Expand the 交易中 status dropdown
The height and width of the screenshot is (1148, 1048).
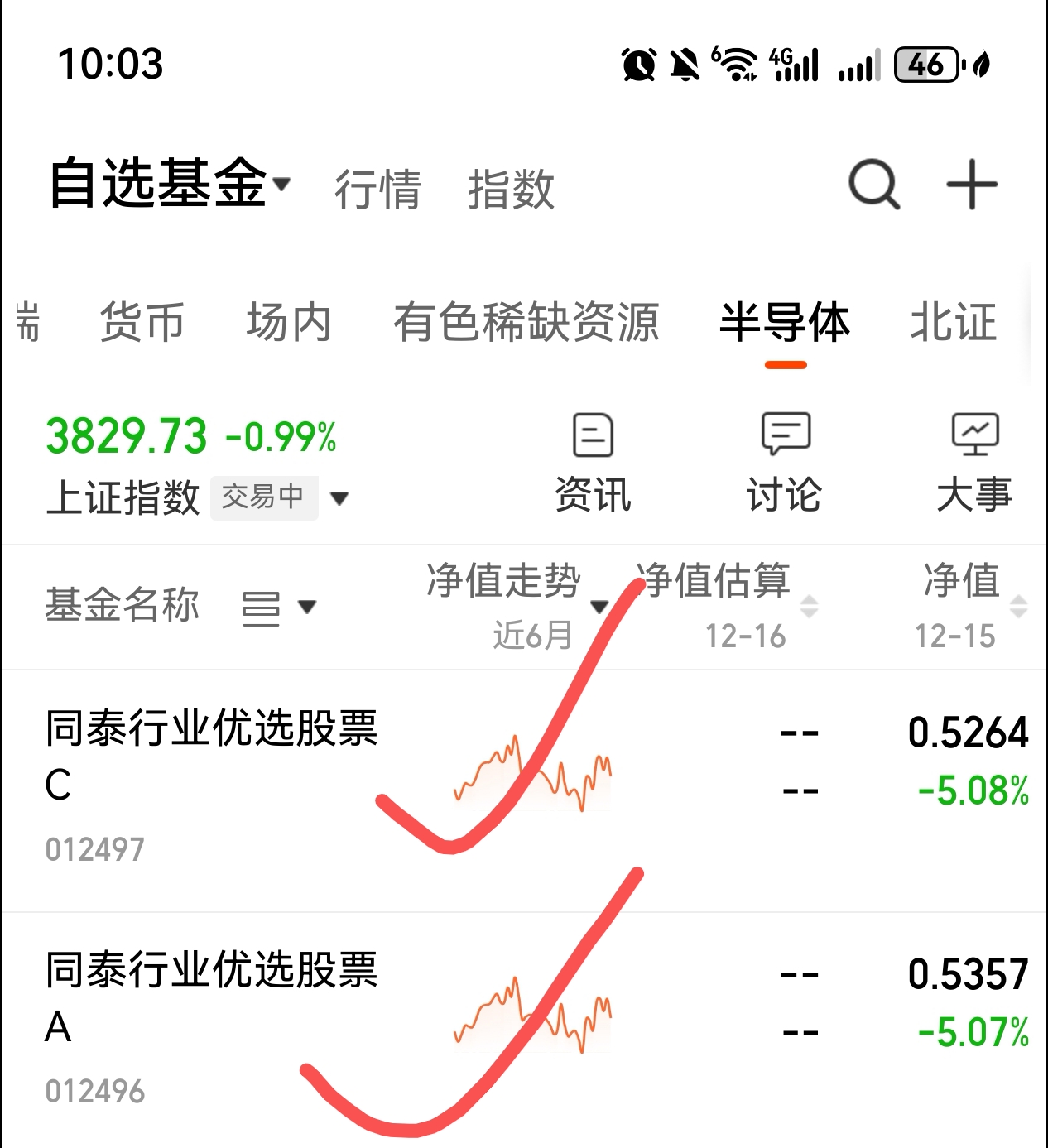pos(340,497)
